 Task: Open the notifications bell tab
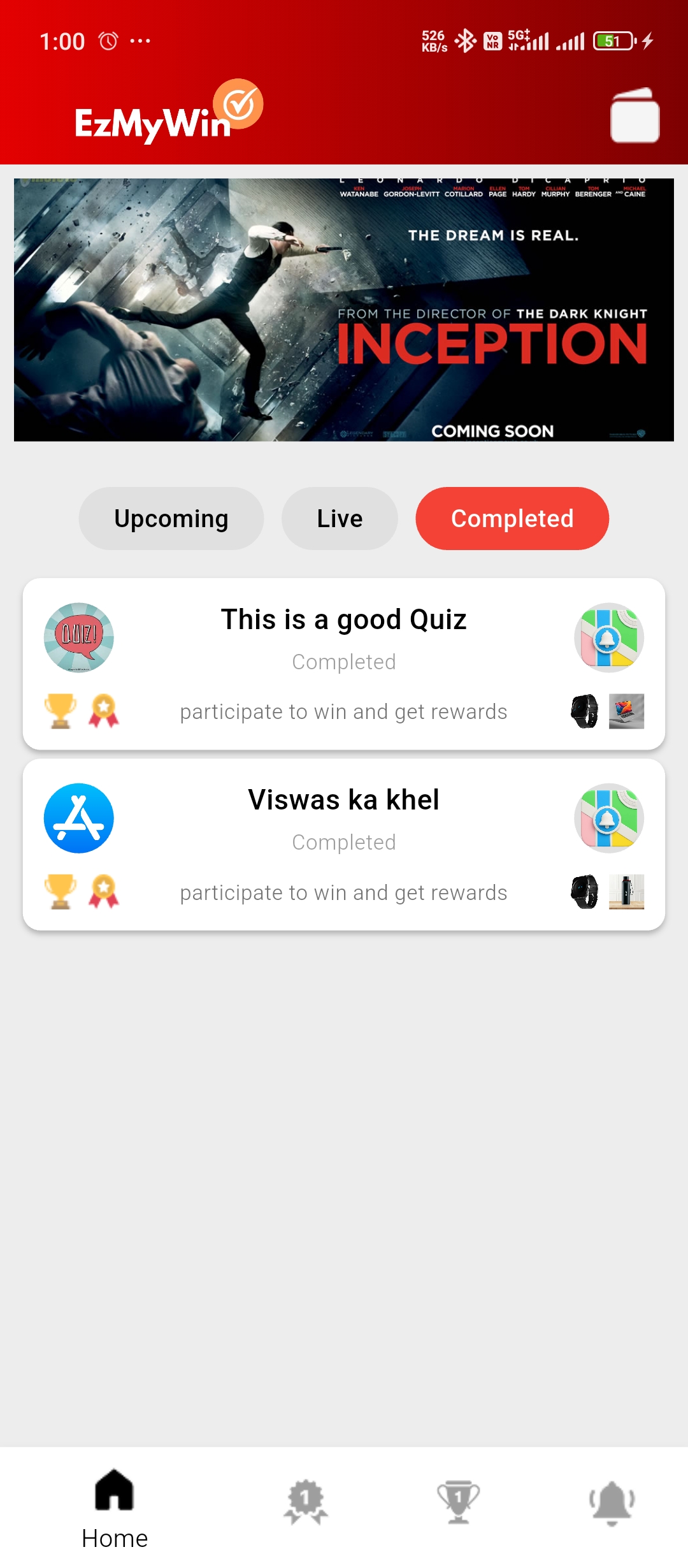tap(612, 1502)
